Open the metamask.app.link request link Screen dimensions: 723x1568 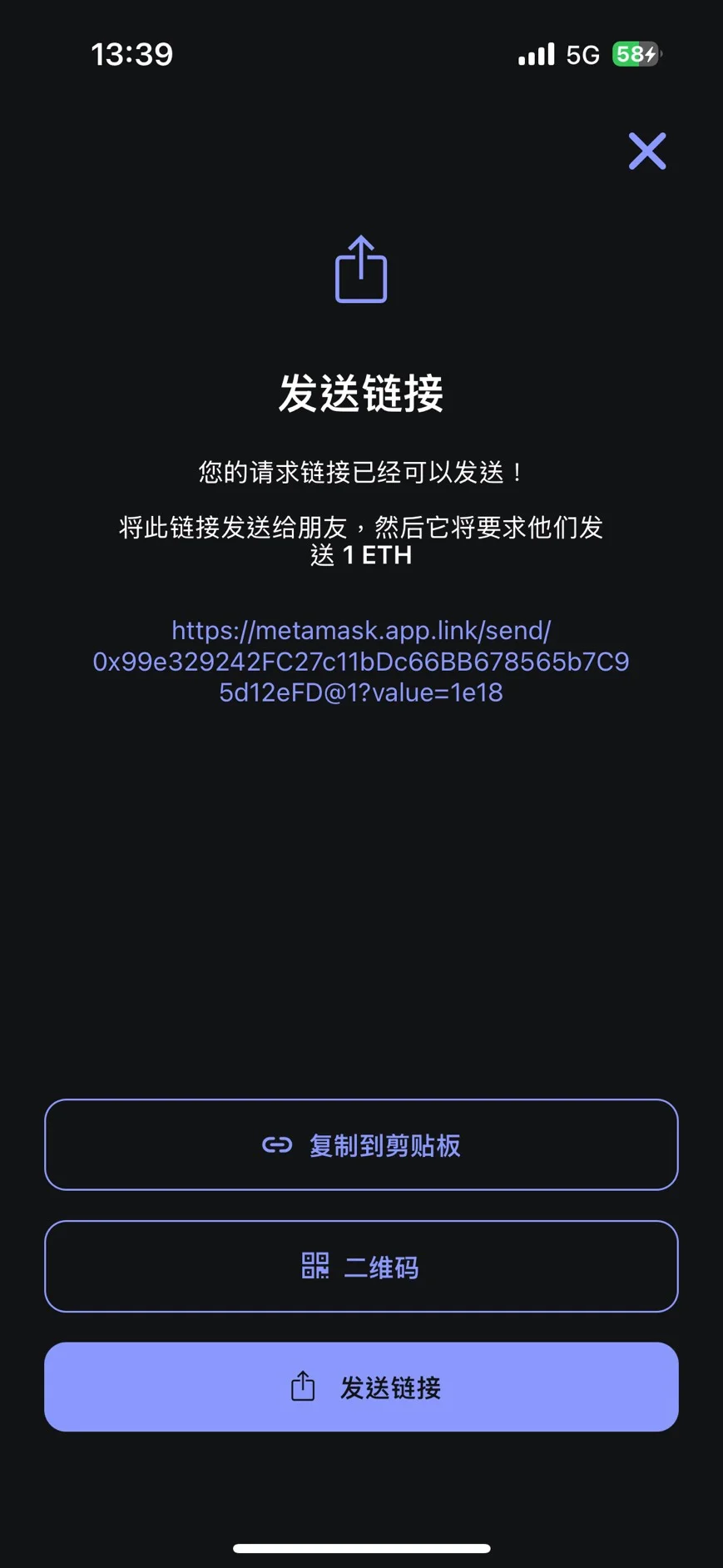pyautogui.click(x=361, y=662)
